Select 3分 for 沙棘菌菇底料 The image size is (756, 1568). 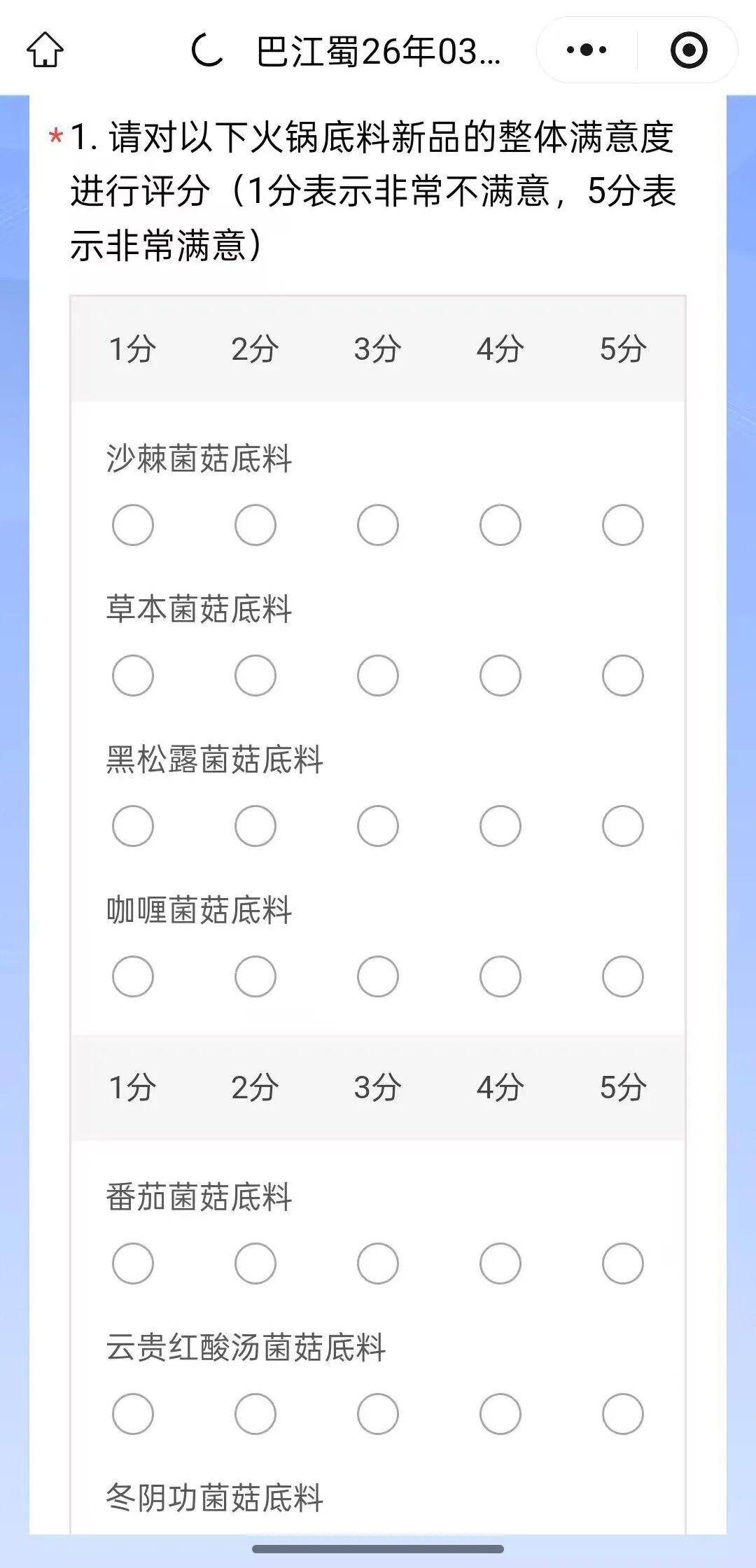378,525
